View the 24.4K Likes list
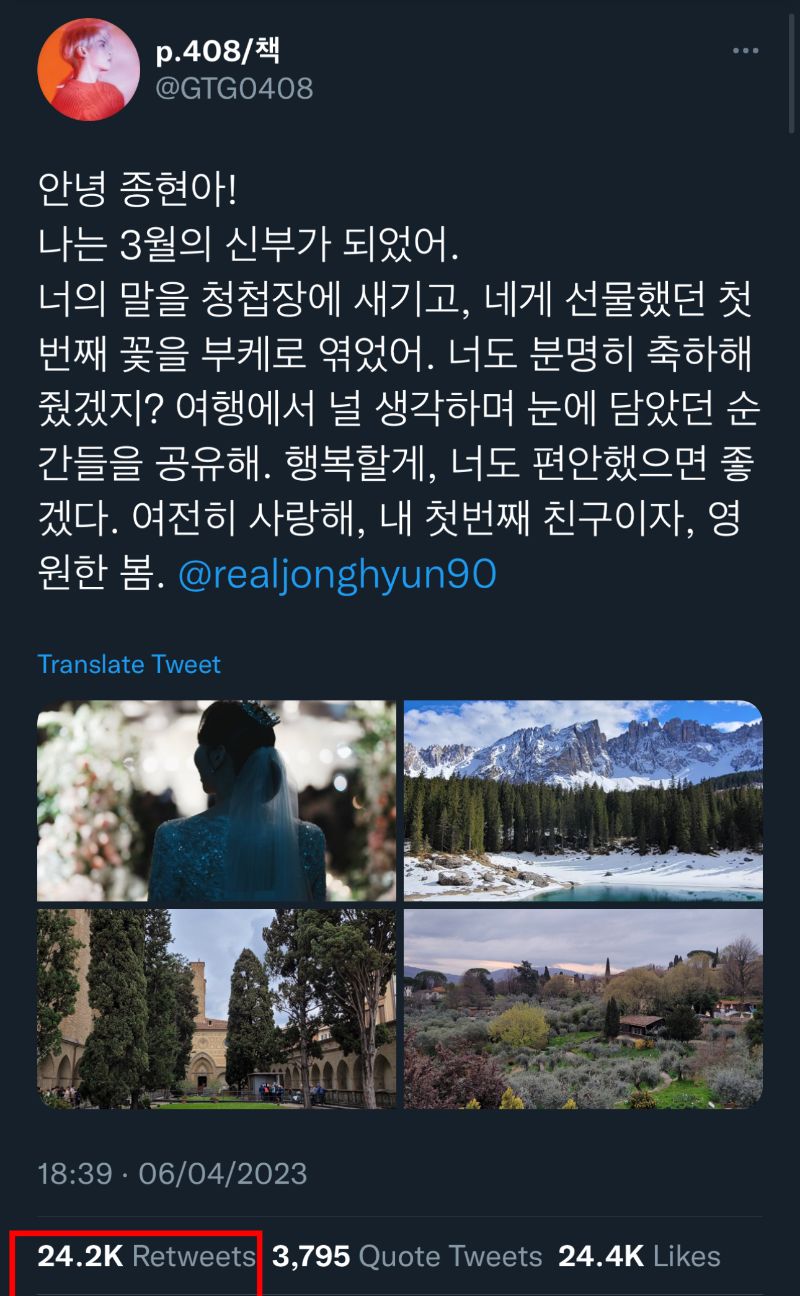Image resolution: width=800 pixels, height=1296 pixels. (639, 1256)
